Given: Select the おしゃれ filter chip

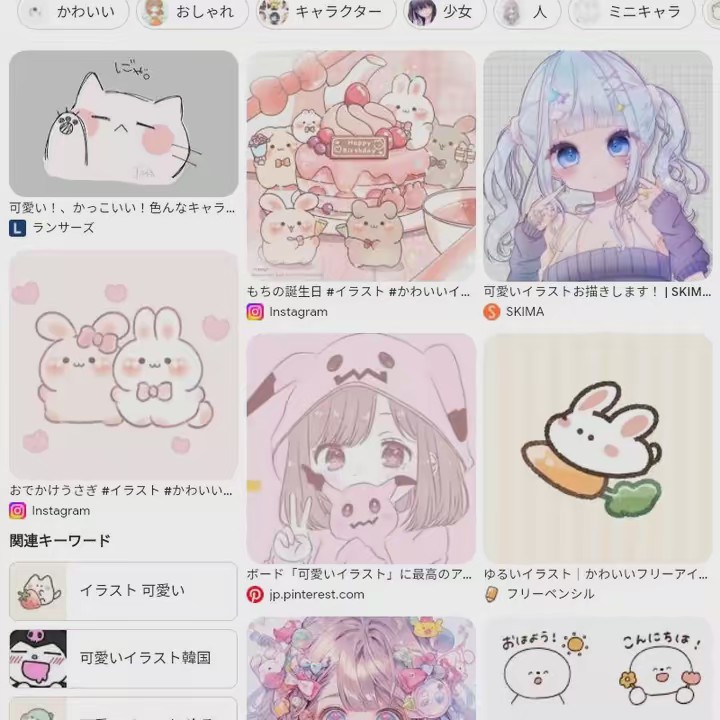Looking at the screenshot, I should [x=192, y=13].
